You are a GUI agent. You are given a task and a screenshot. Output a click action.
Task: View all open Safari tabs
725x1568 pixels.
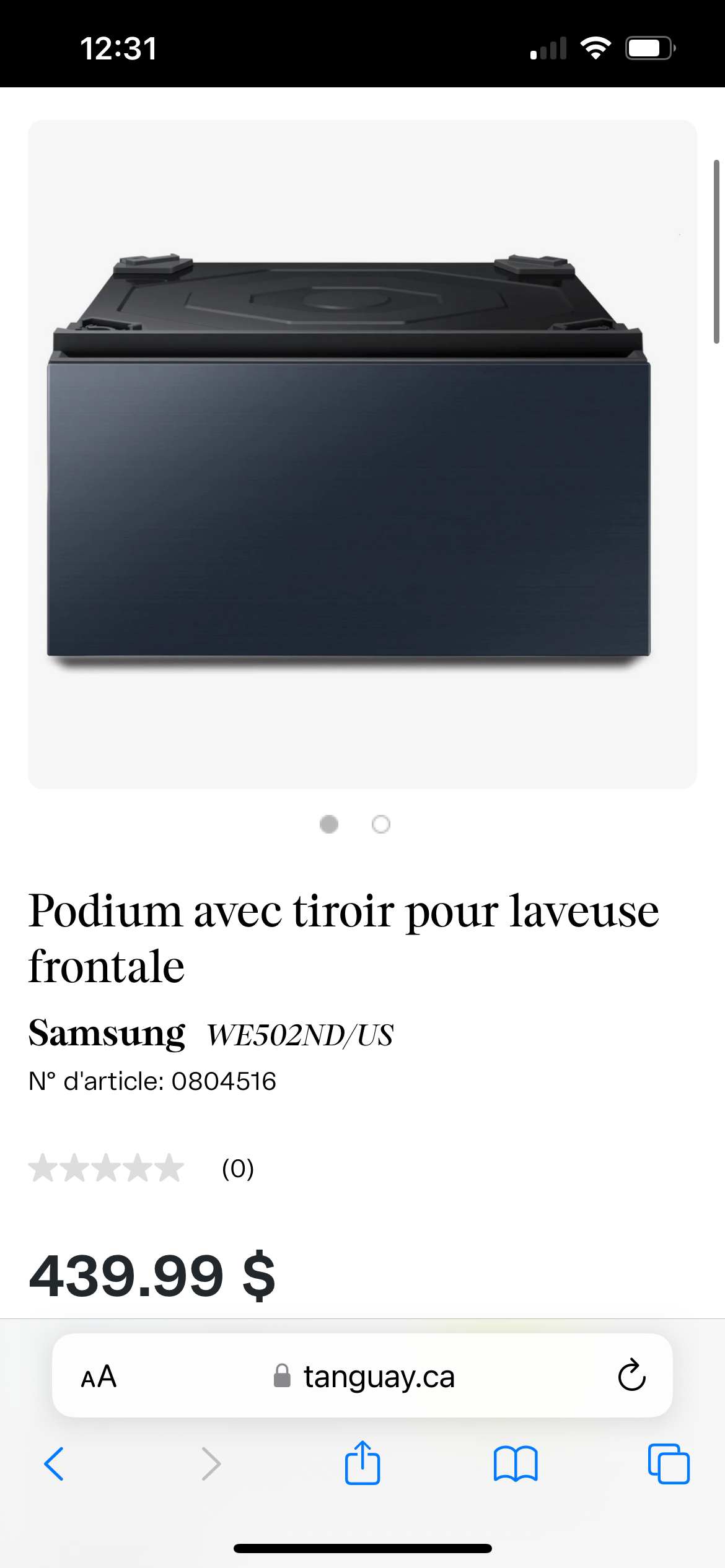[x=668, y=1464]
